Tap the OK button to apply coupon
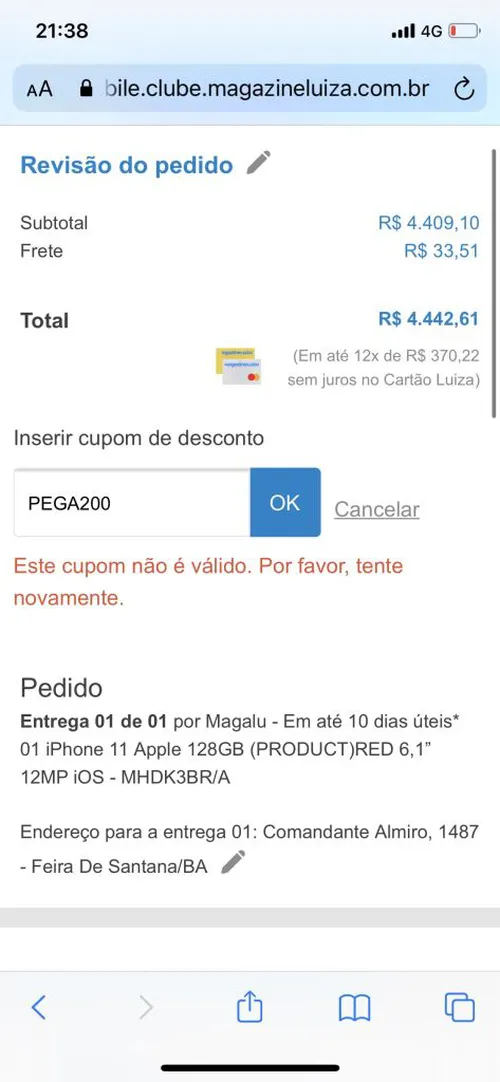This screenshot has height=1082, width=500. 285,502
